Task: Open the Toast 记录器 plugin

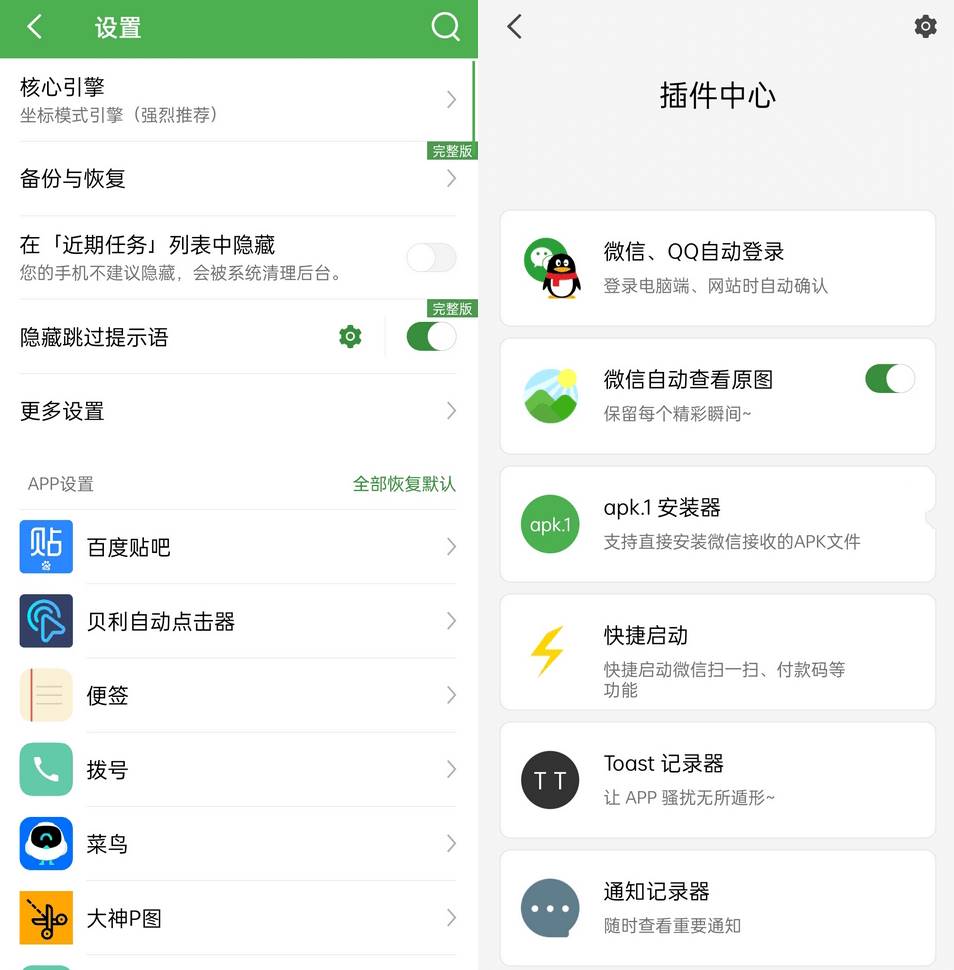Action: 717,779
